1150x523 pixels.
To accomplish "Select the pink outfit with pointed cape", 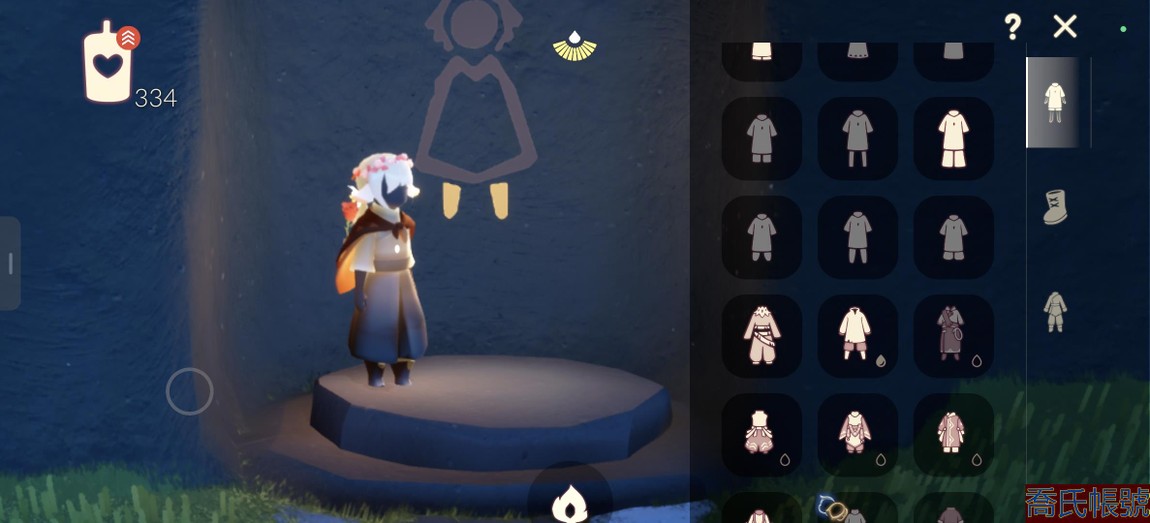I will point(857,434).
